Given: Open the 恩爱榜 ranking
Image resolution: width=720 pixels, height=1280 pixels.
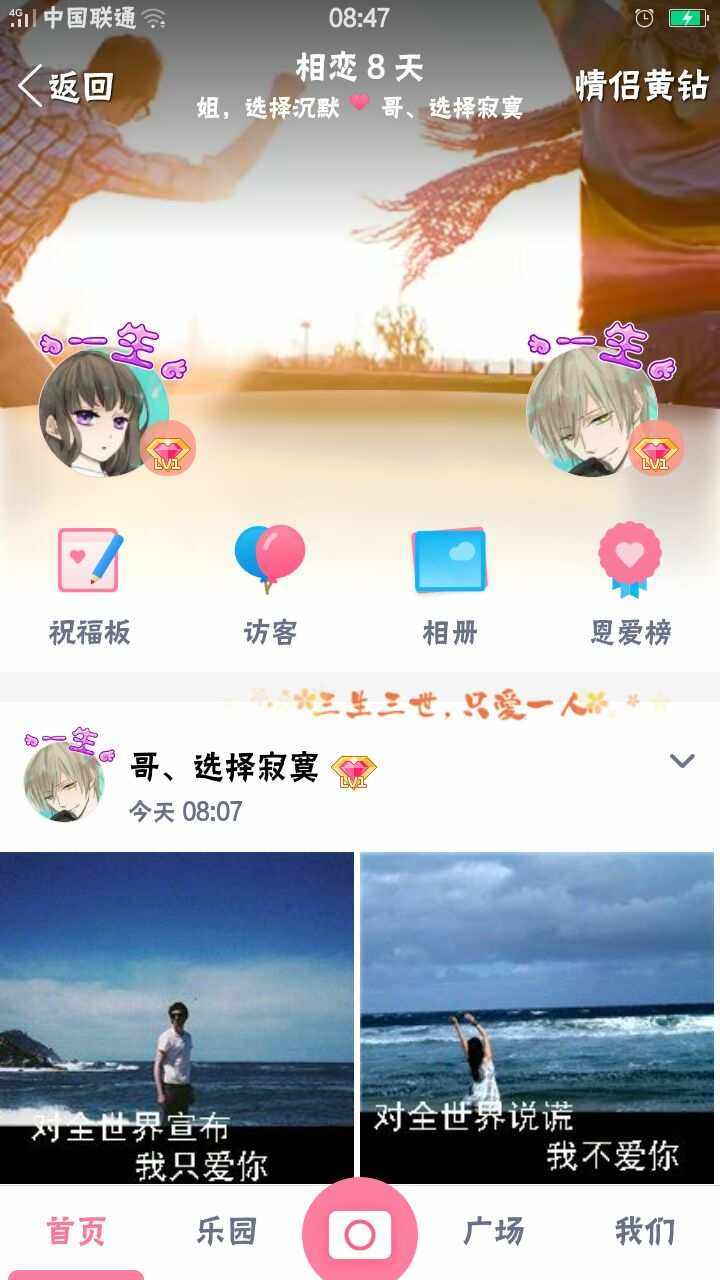Looking at the screenshot, I should tap(630, 586).
